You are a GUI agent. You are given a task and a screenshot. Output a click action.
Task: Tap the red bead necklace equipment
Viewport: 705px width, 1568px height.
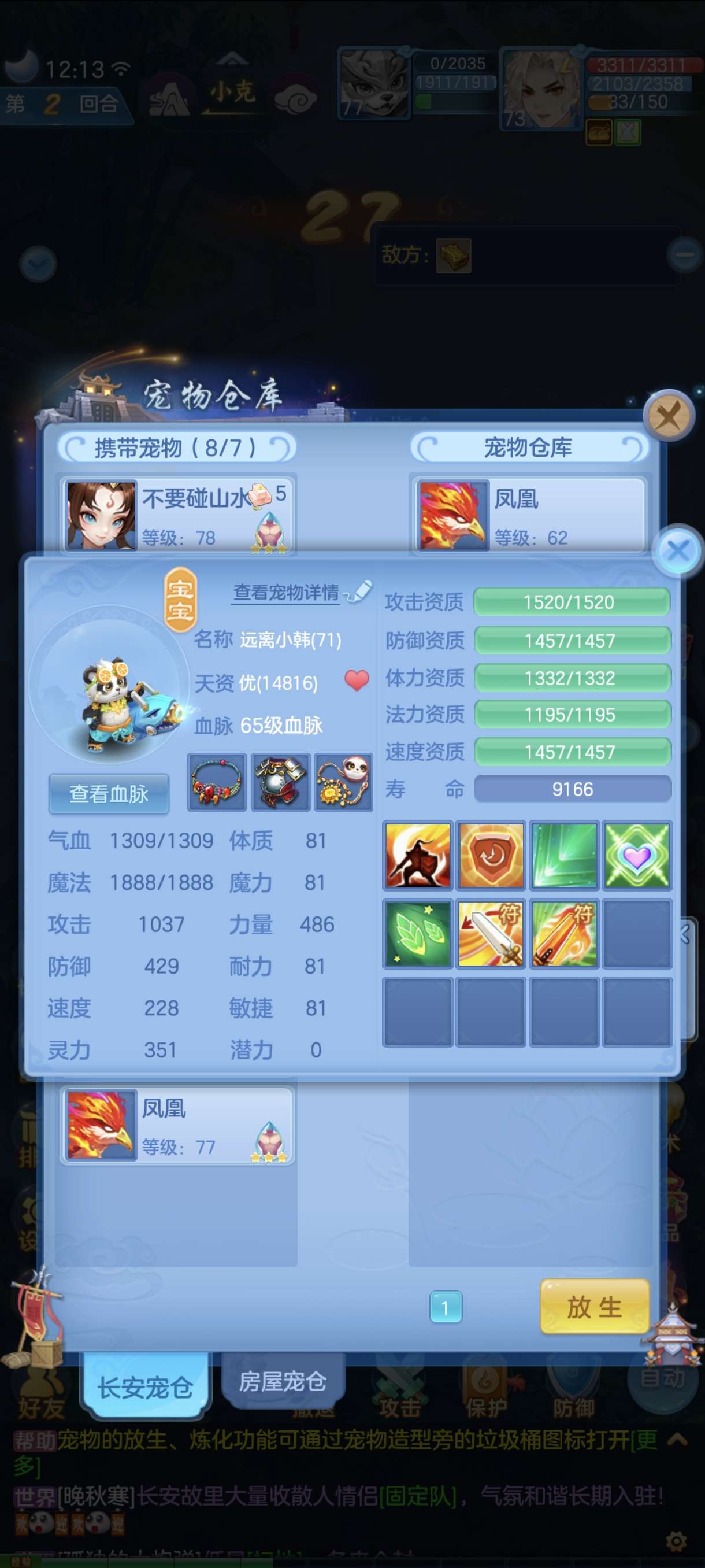[217, 782]
